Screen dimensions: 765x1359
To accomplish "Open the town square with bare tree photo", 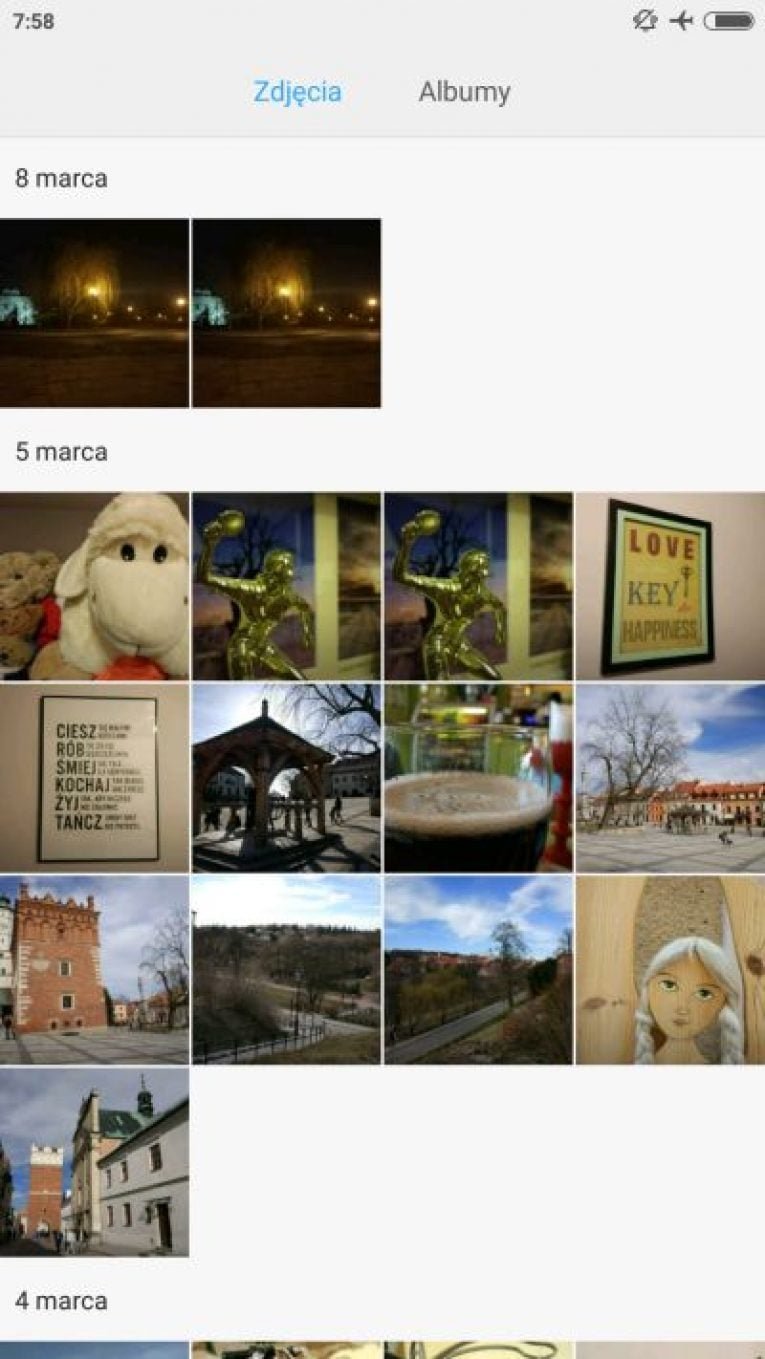I will pyautogui.click(x=670, y=778).
